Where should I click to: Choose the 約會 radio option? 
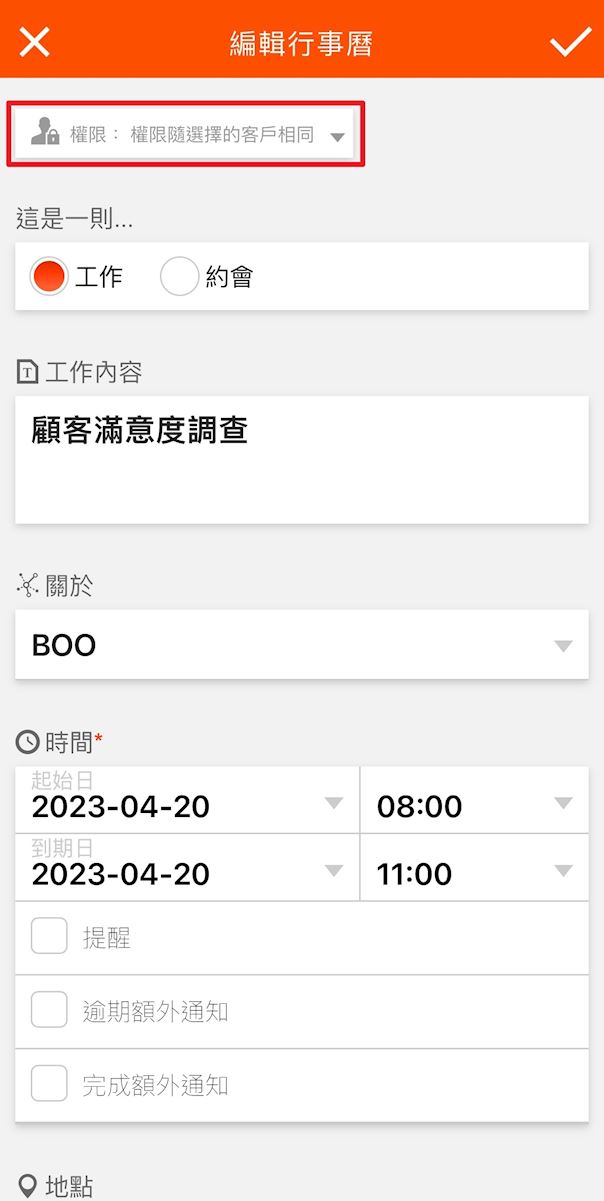tap(180, 277)
